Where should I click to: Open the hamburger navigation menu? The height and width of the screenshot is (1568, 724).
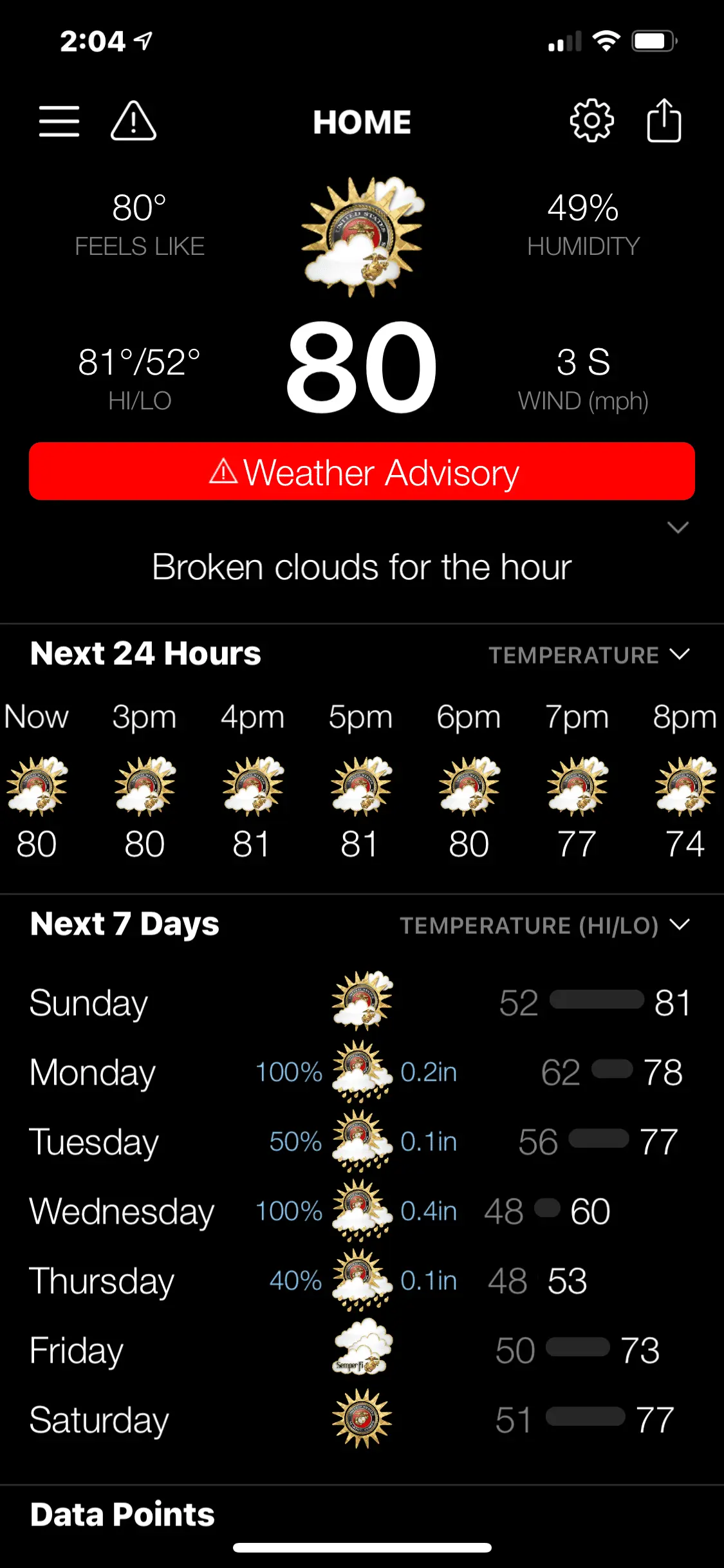pos(59,122)
